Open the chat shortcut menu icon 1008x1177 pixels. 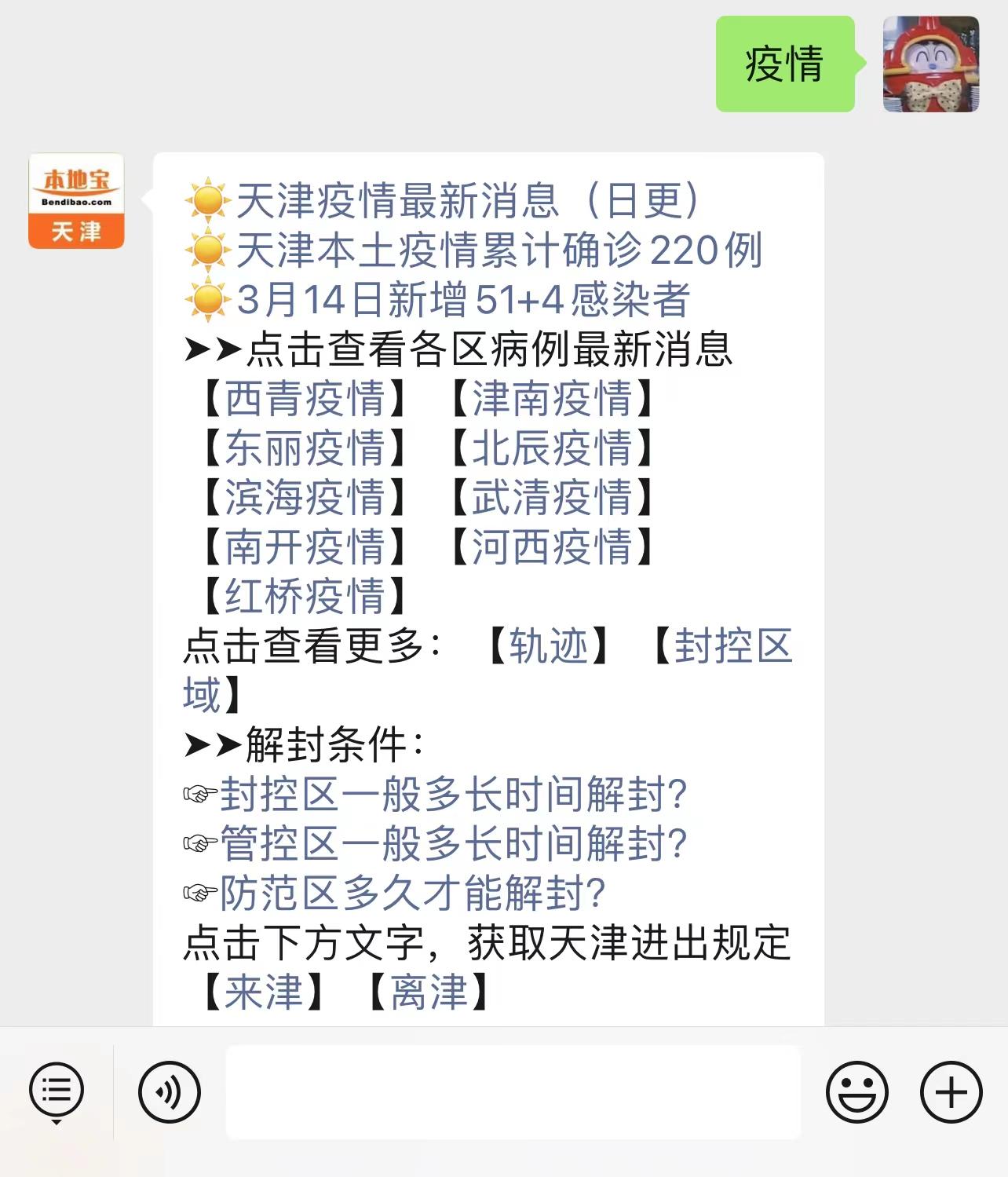click(57, 1090)
